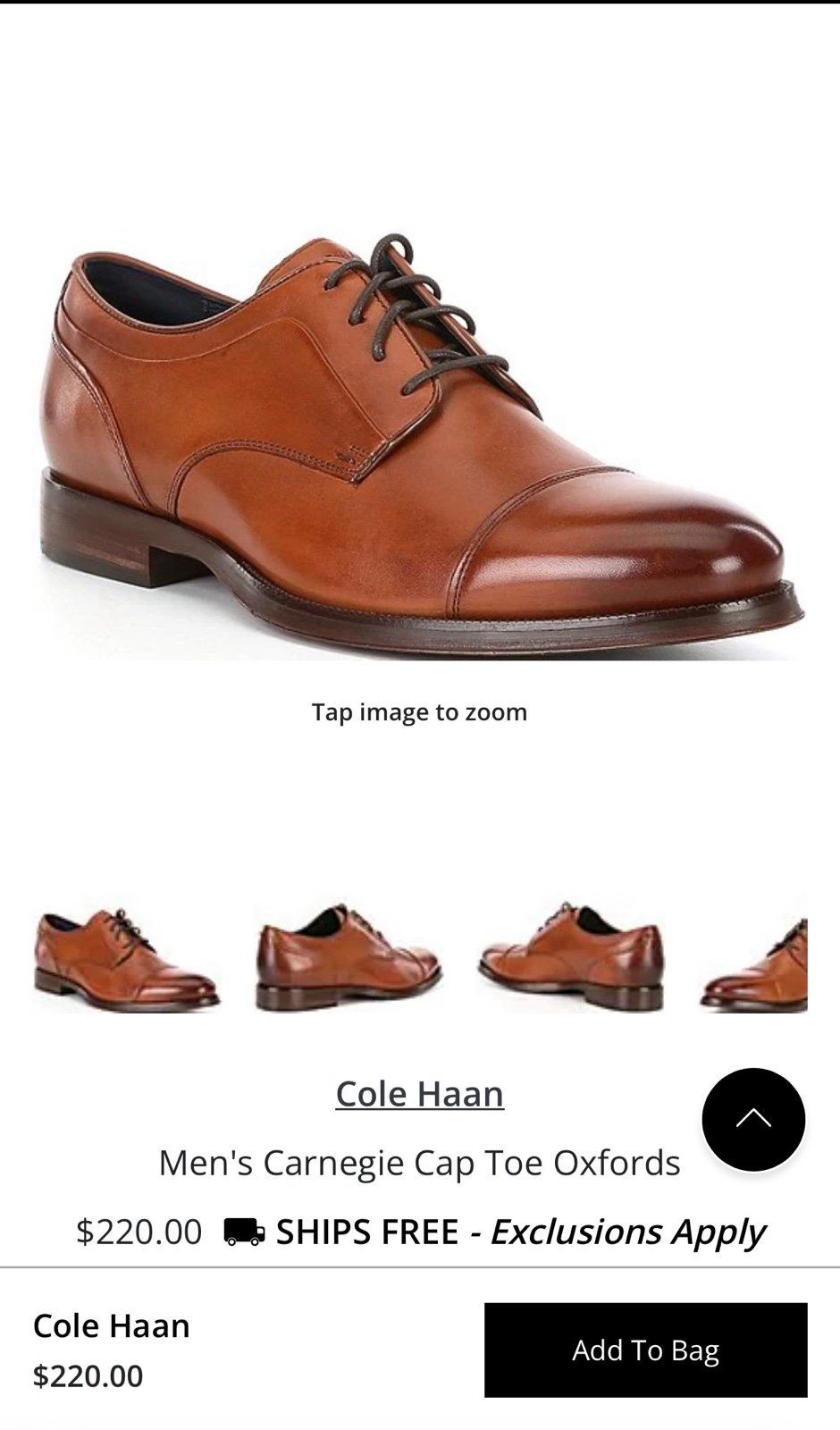Viewport: 840px width, 1430px height.
Task: Select the first shoe thumbnail
Action: tap(126, 956)
